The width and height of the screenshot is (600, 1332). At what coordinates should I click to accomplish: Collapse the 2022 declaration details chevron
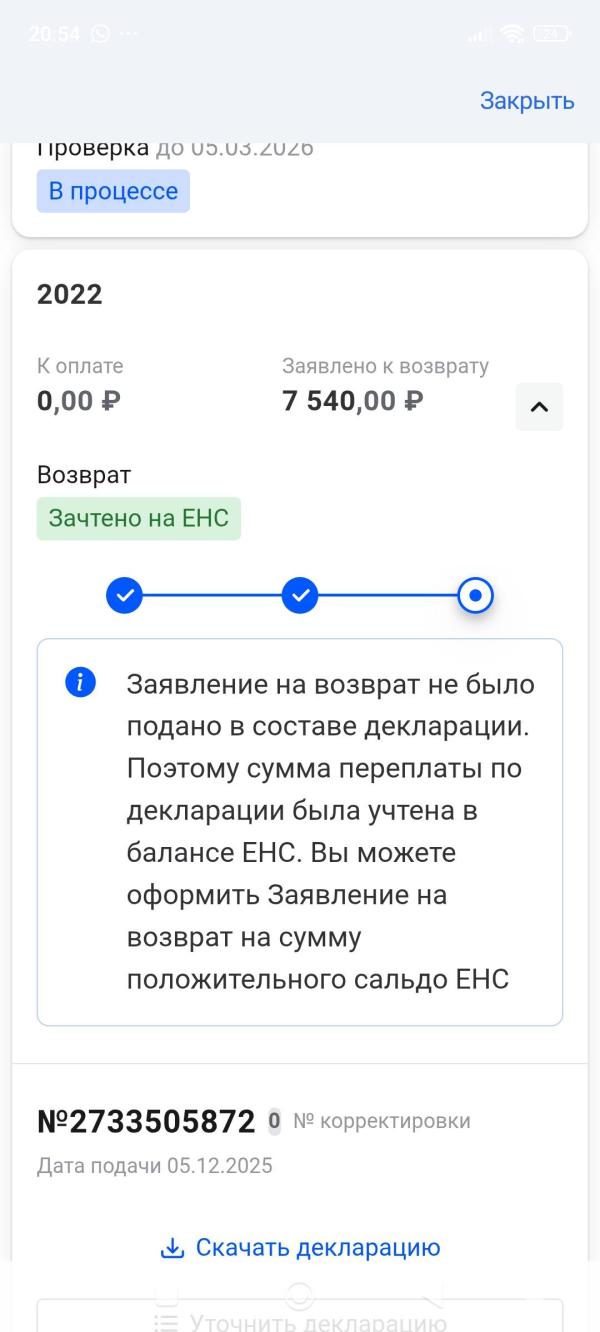coord(539,407)
